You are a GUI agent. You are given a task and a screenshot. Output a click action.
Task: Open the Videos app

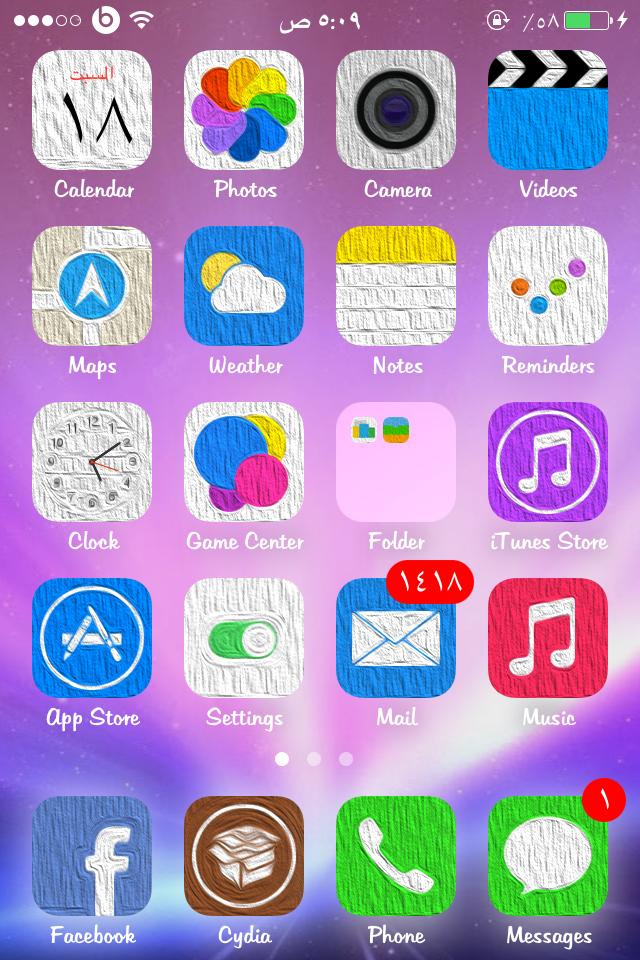click(548, 110)
